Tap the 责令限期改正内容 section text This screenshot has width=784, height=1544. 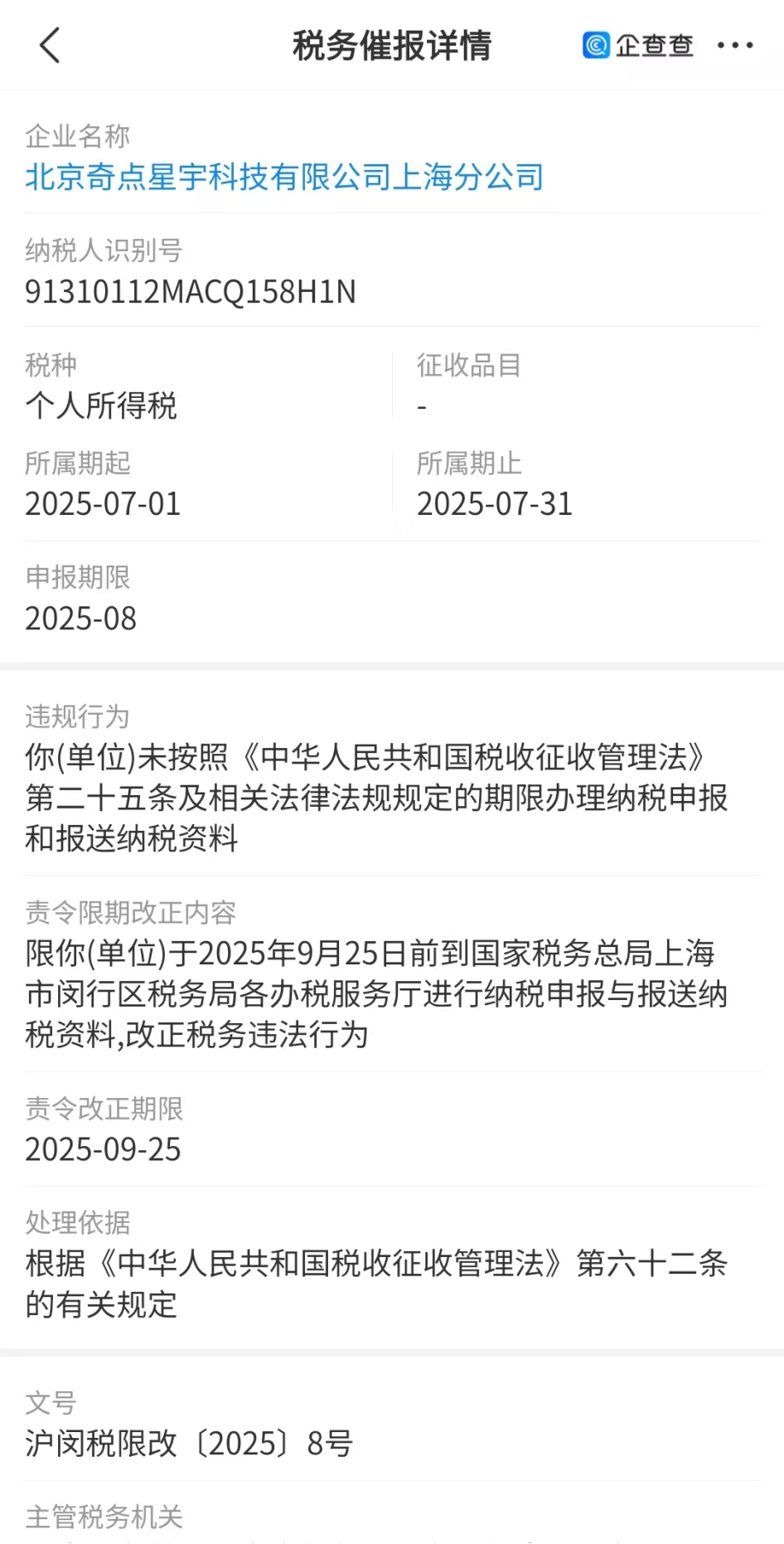(377, 993)
